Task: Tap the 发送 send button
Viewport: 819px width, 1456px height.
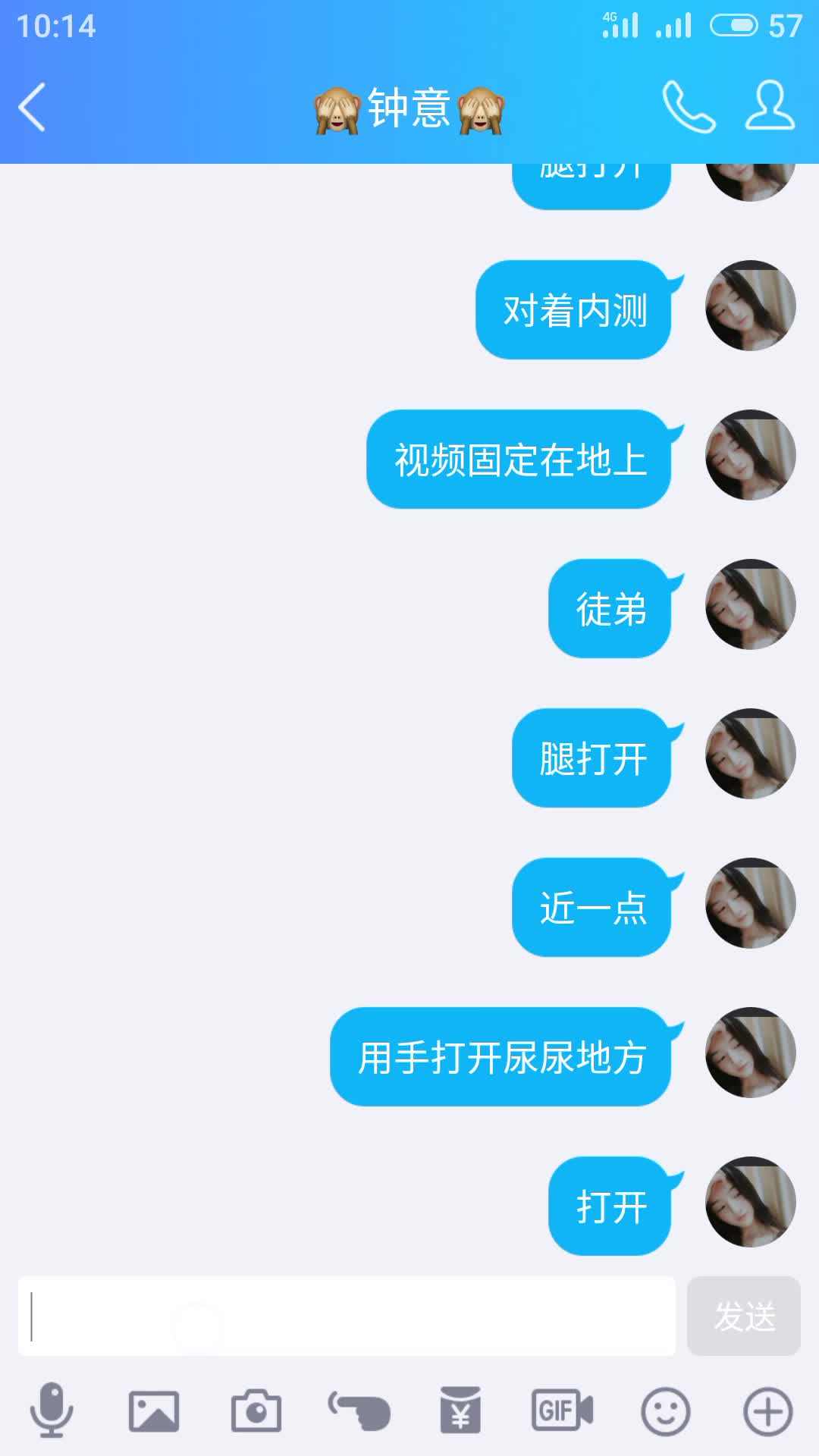Action: click(743, 1316)
